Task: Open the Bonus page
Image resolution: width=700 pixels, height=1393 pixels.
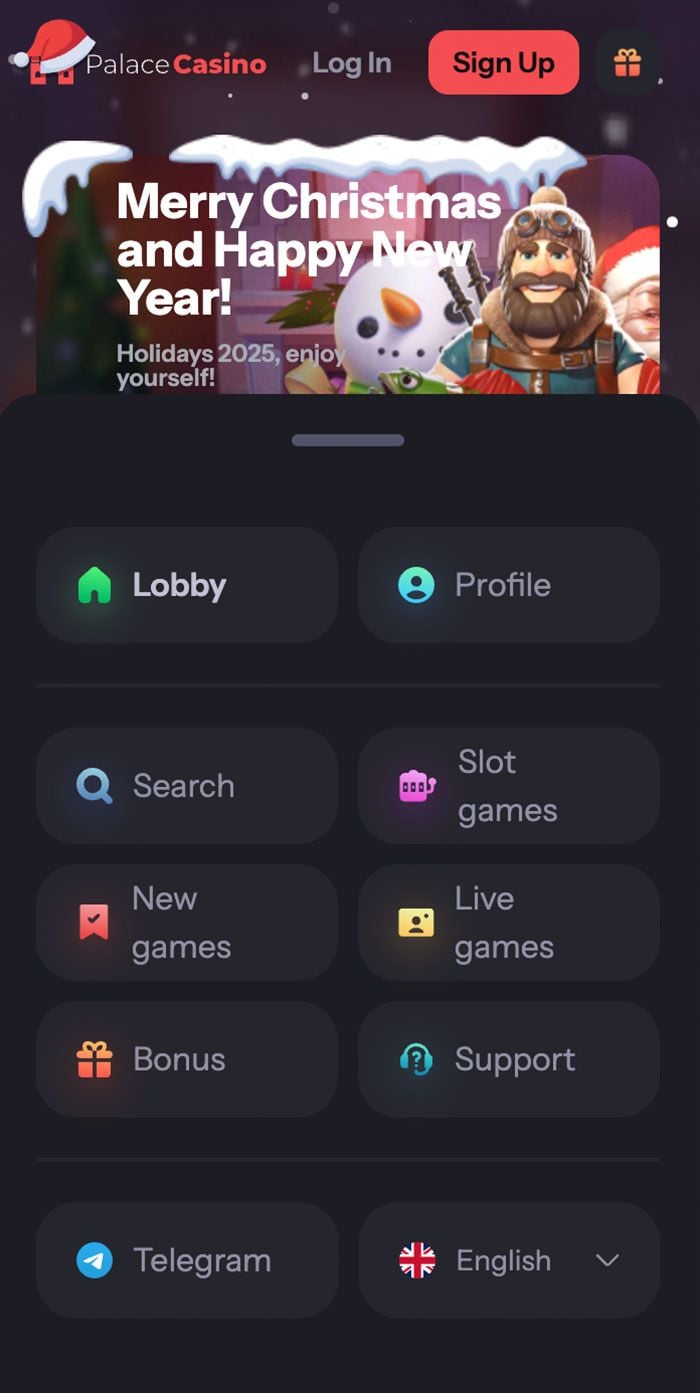Action: pyautogui.click(x=187, y=1060)
